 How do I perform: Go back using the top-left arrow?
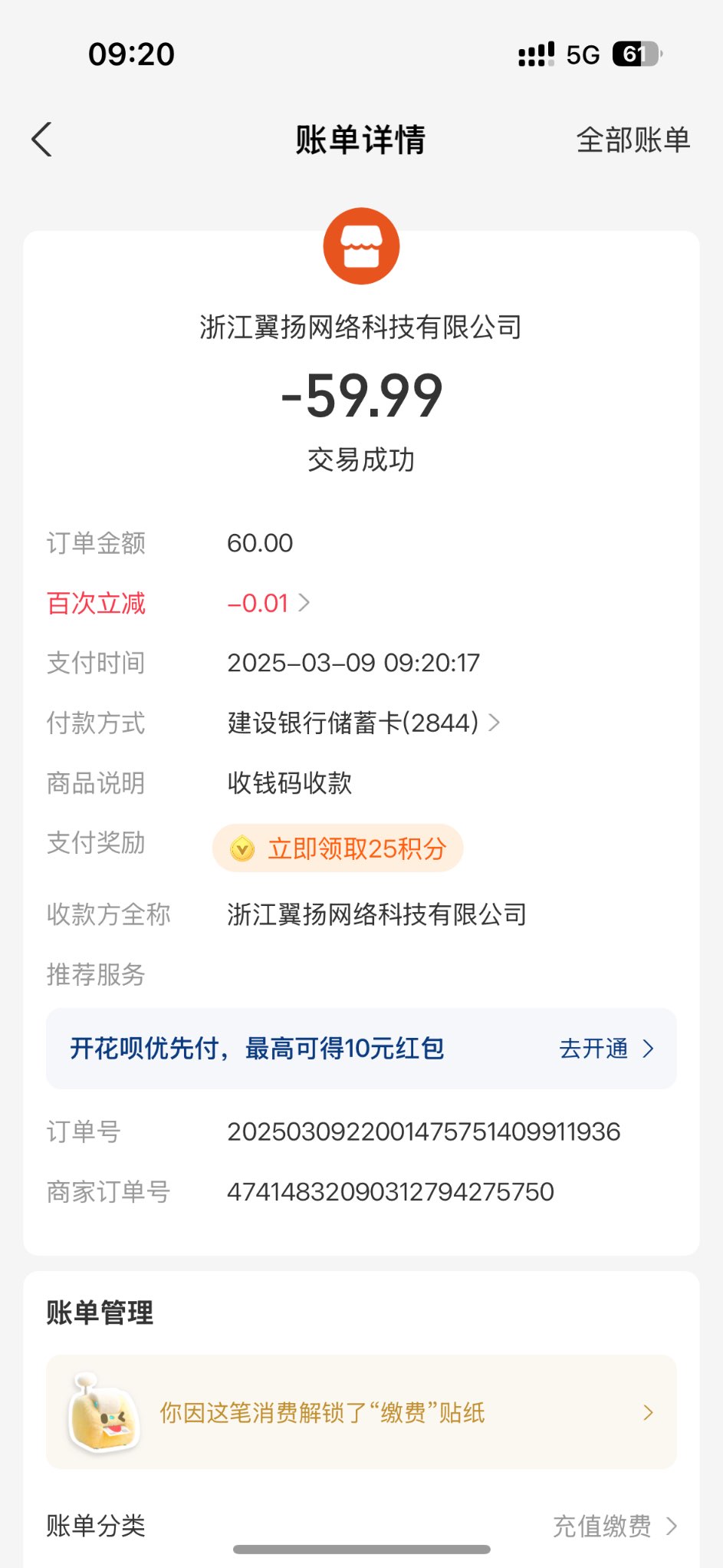42,140
